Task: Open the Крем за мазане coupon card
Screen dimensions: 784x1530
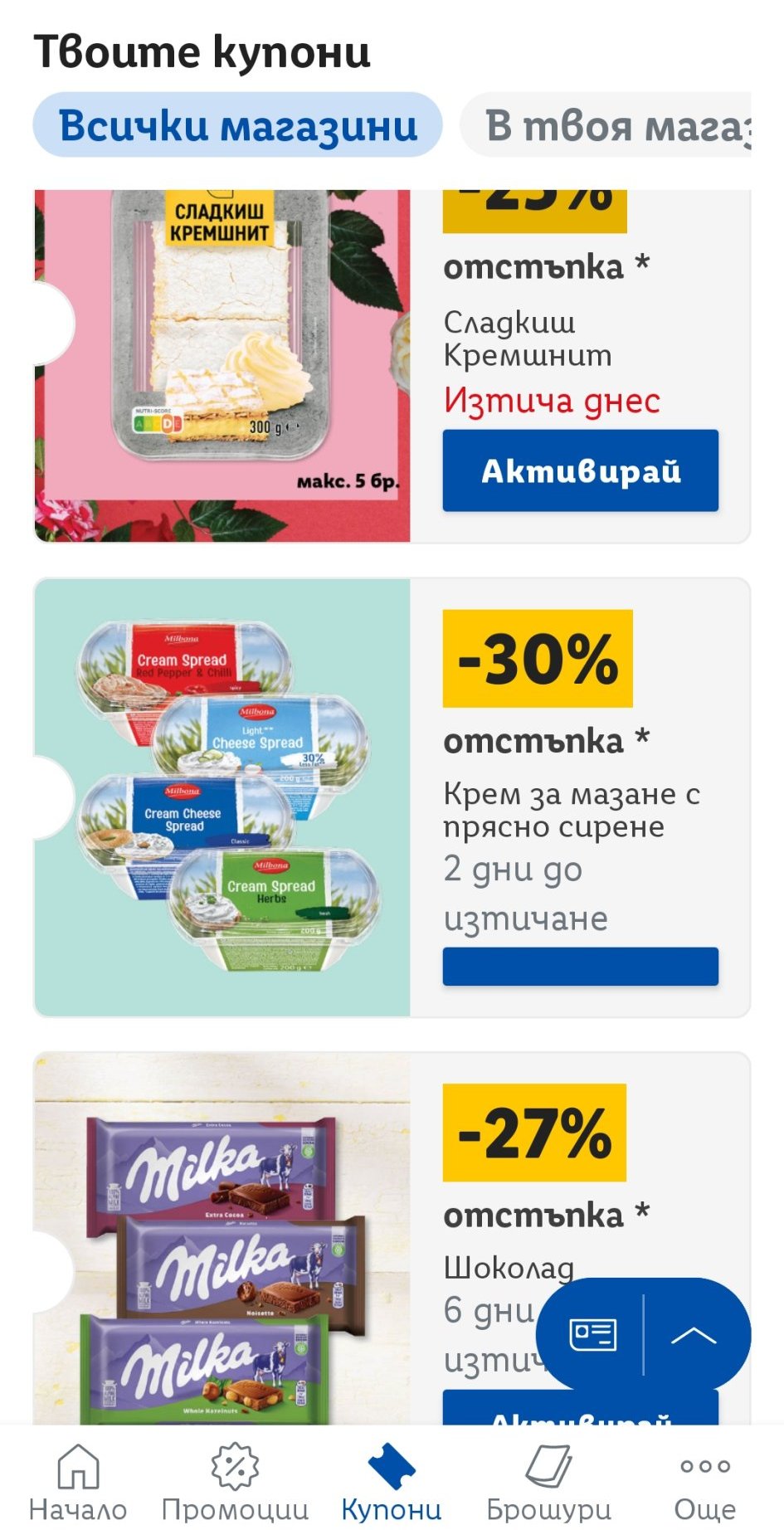Action: [x=222, y=797]
